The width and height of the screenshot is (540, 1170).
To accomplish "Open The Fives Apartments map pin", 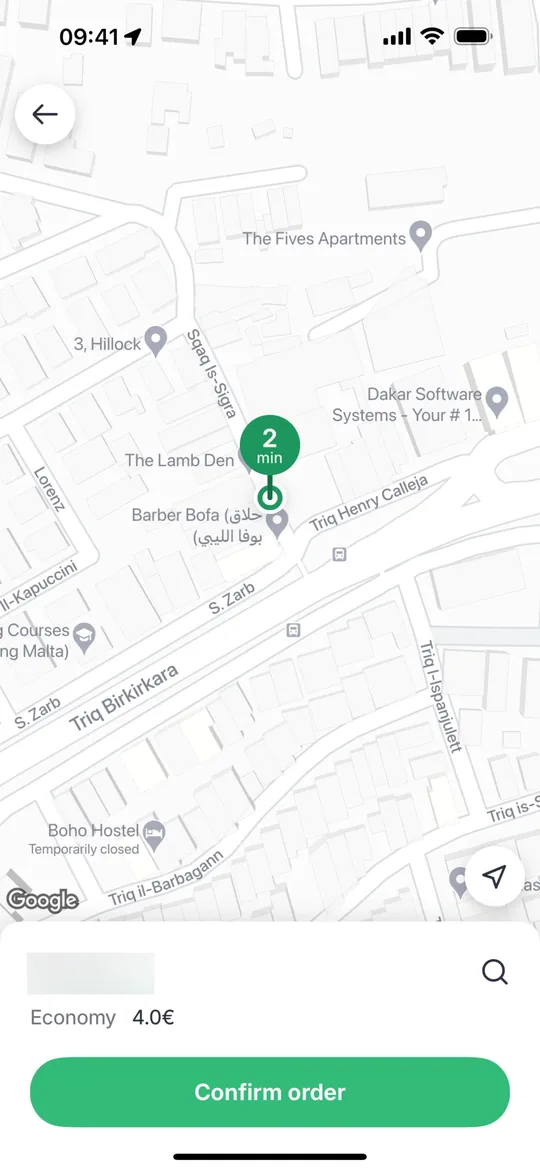I will pyautogui.click(x=422, y=237).
